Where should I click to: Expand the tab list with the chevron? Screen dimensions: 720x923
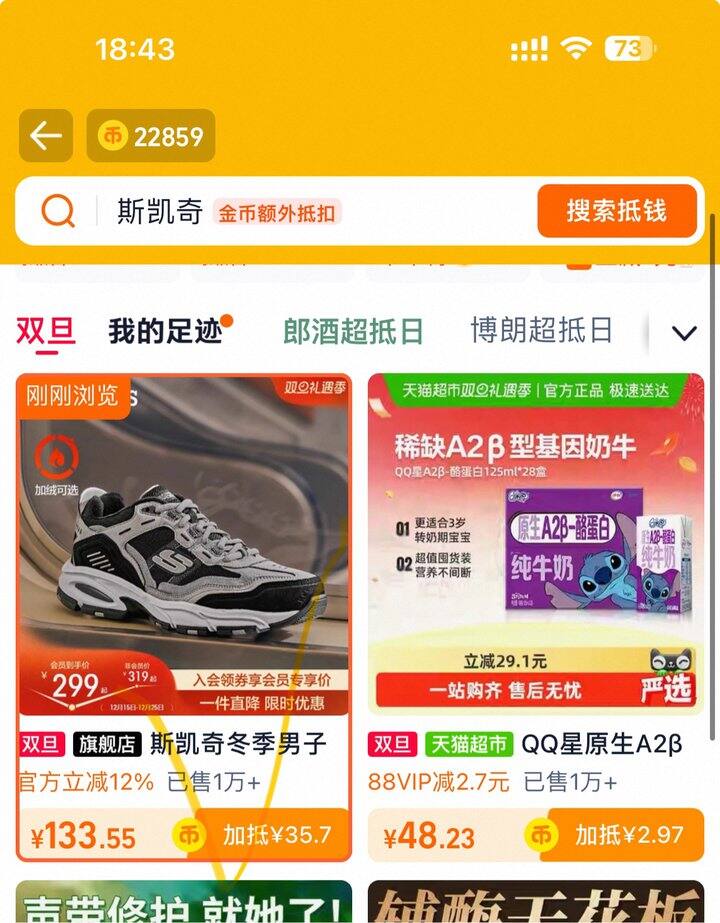[x=683, y=333]
